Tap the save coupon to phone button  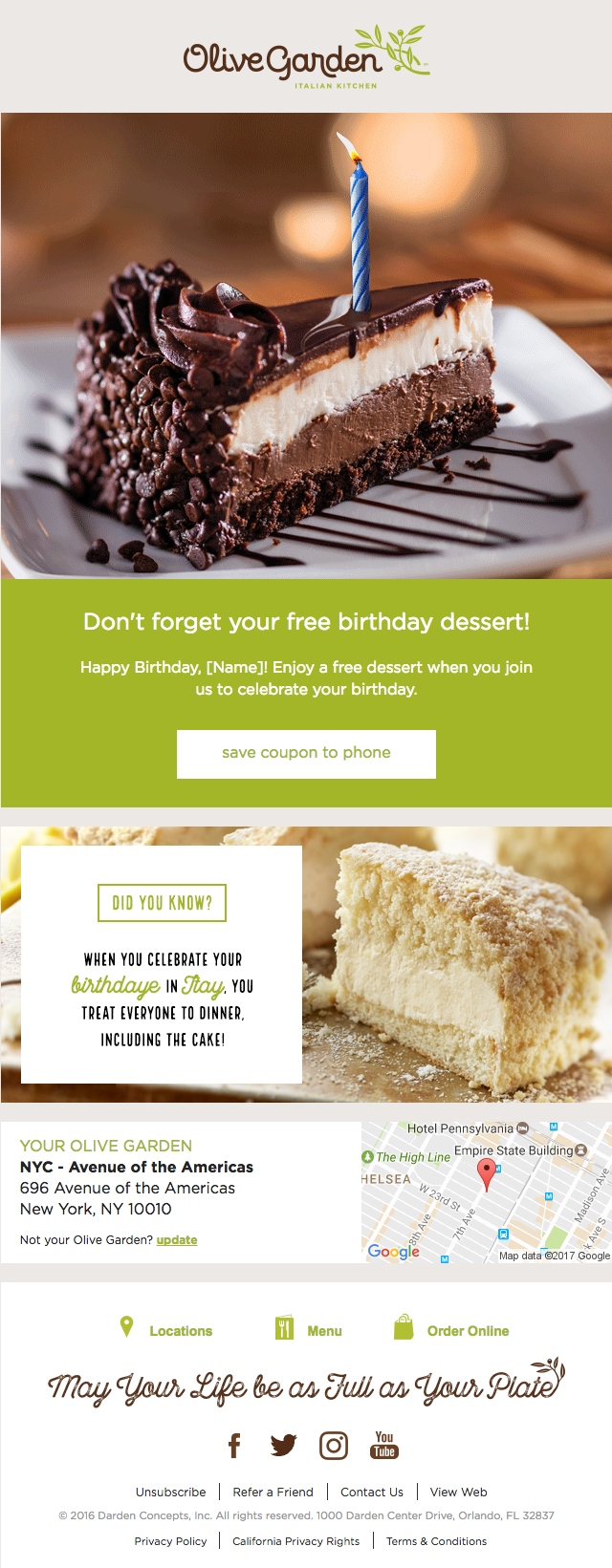[x=306, y=753]
